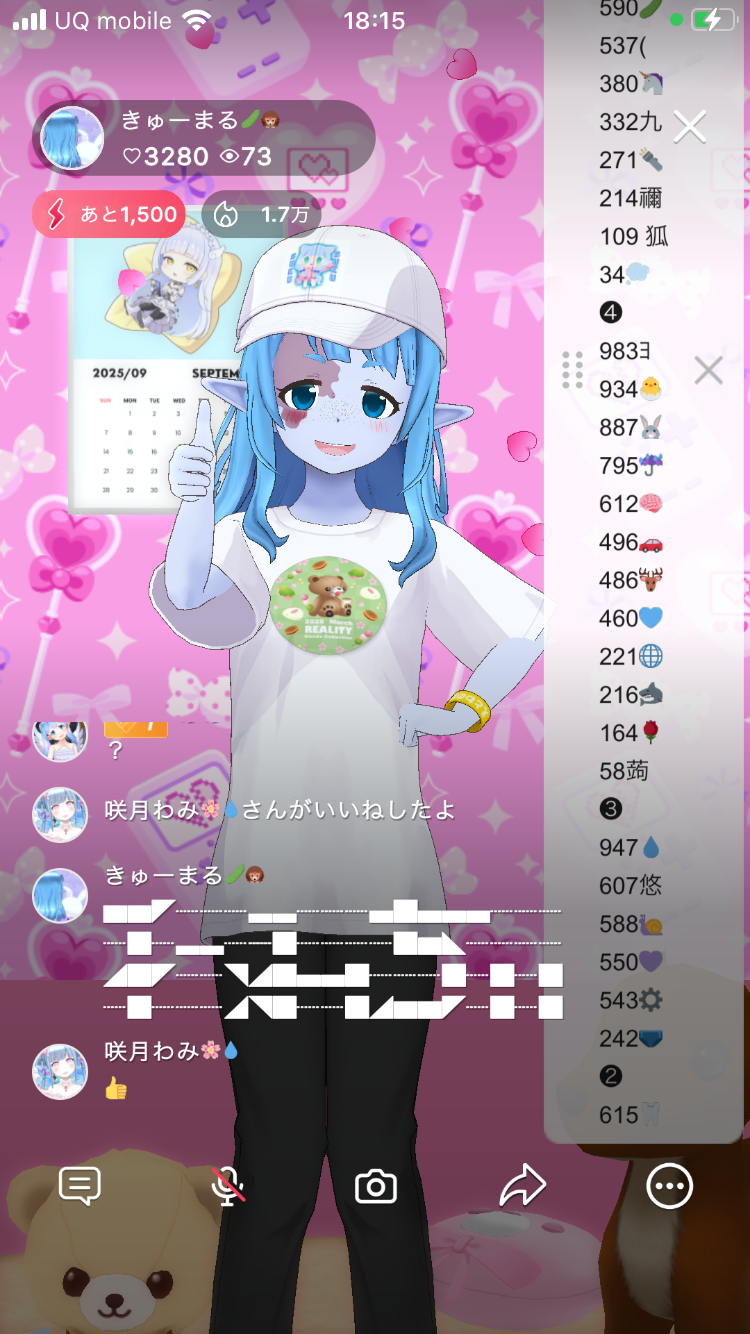Unmute the microphone
Viewport: 750px width, 1334px height.
(x=229, y=1186)
